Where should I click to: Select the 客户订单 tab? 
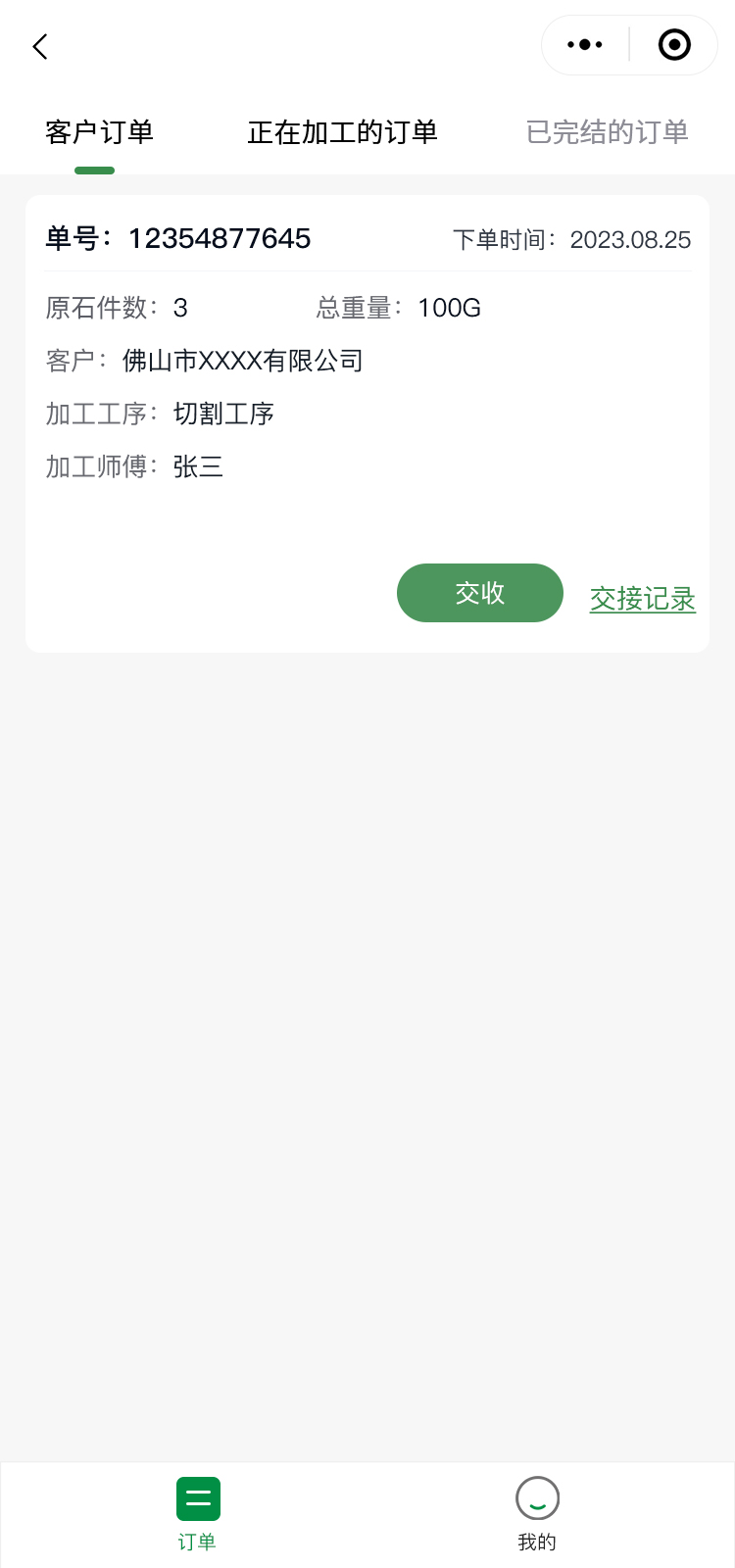[x=99, y=132]
